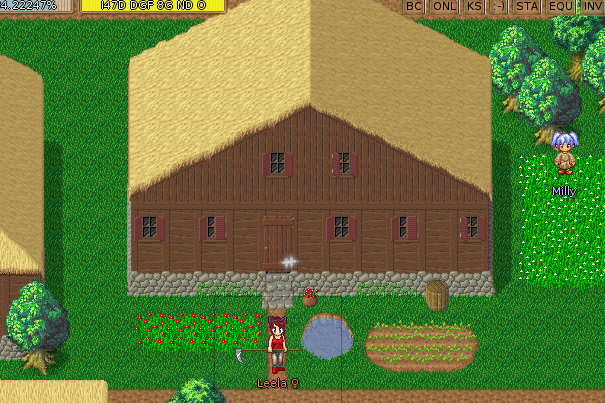
Task: Open the KS shortcuts button
Action: (x=474, y=6)
